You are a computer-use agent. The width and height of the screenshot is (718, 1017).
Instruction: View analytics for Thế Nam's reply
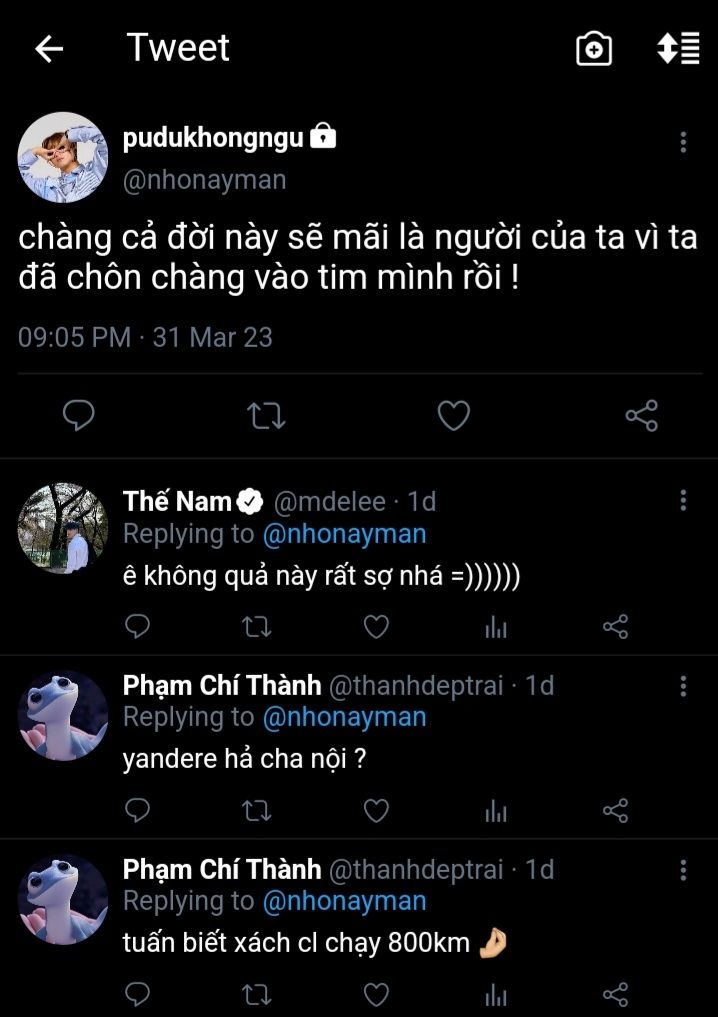[495, 627]
